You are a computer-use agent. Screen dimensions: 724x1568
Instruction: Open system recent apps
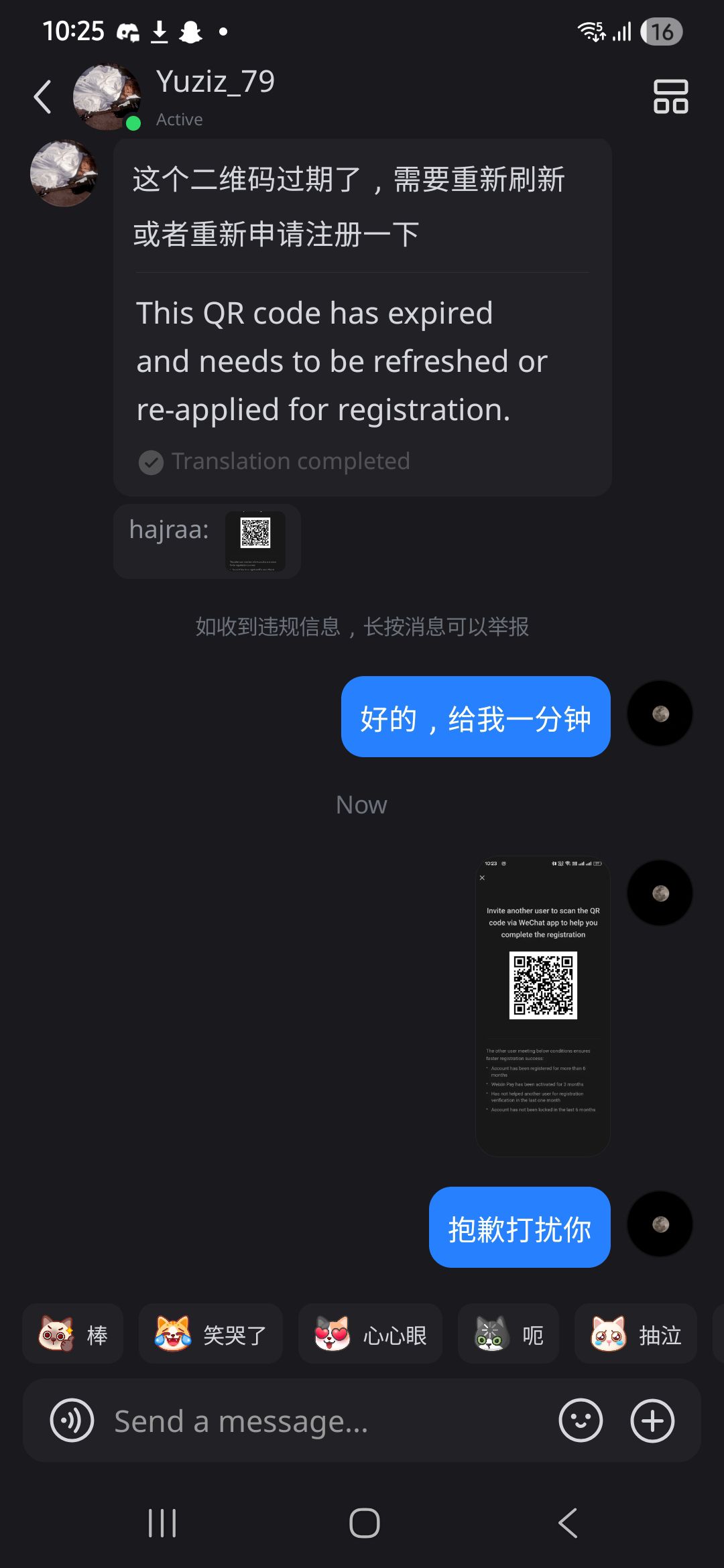(162, 1523)
